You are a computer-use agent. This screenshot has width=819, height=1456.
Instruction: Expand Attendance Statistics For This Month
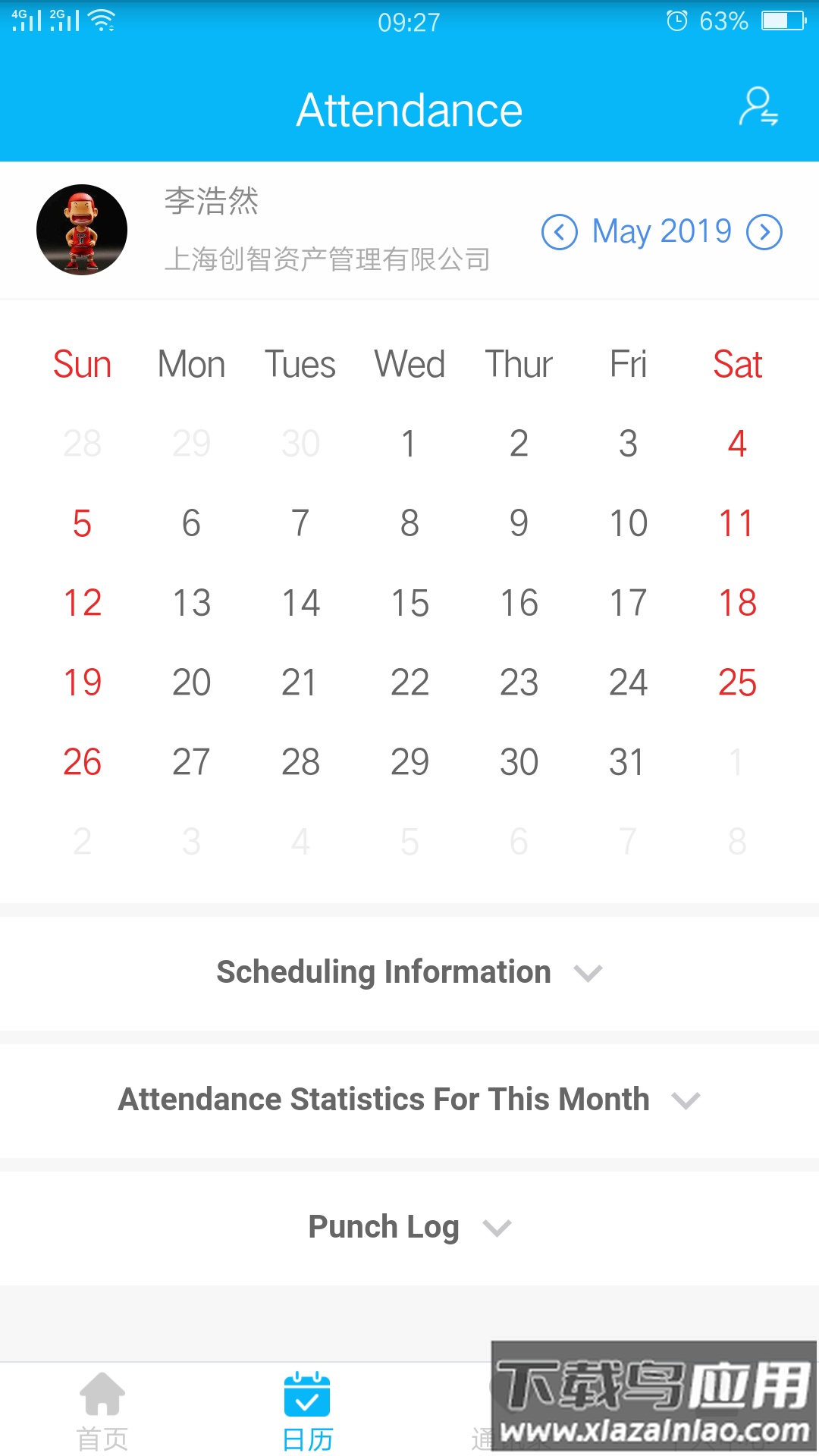[409, 1100]
